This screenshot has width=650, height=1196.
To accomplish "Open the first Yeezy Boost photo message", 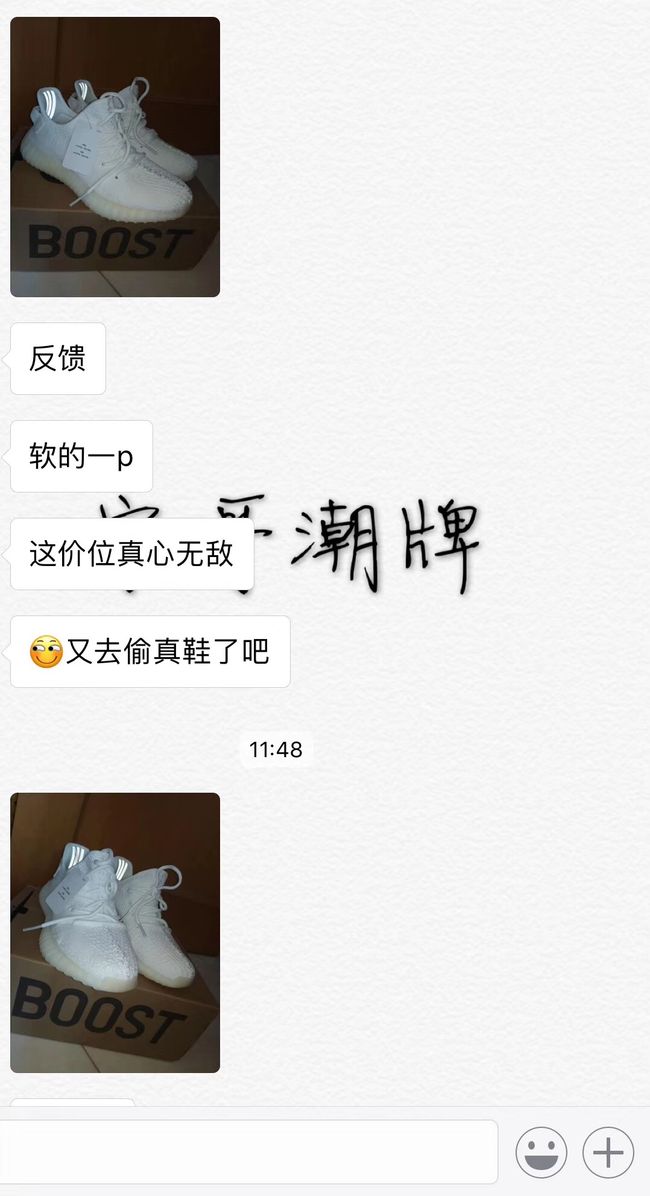I will coord(115,156).
